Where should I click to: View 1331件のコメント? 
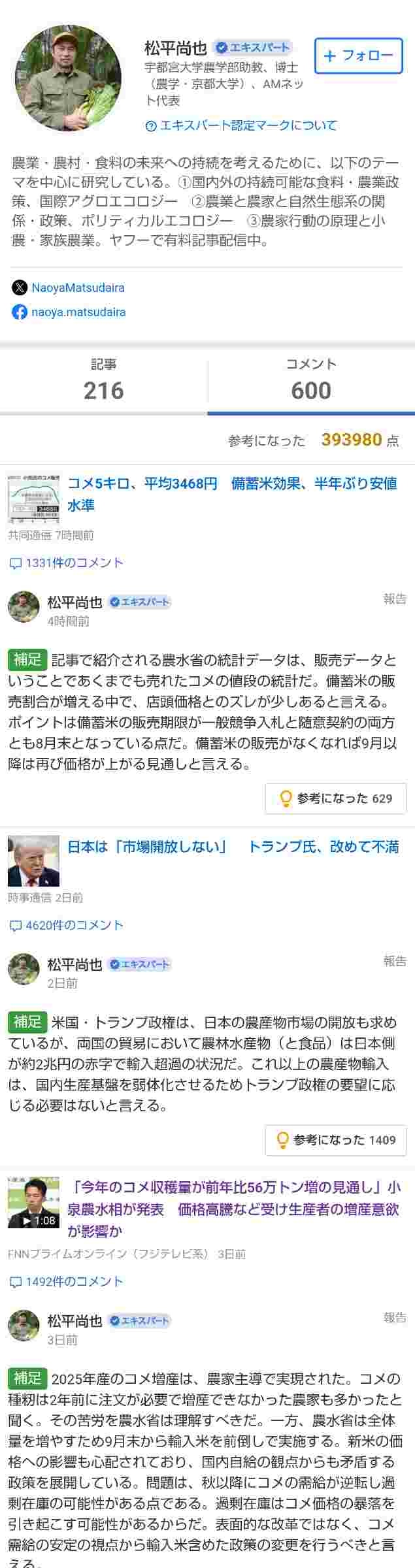[74, 563]
